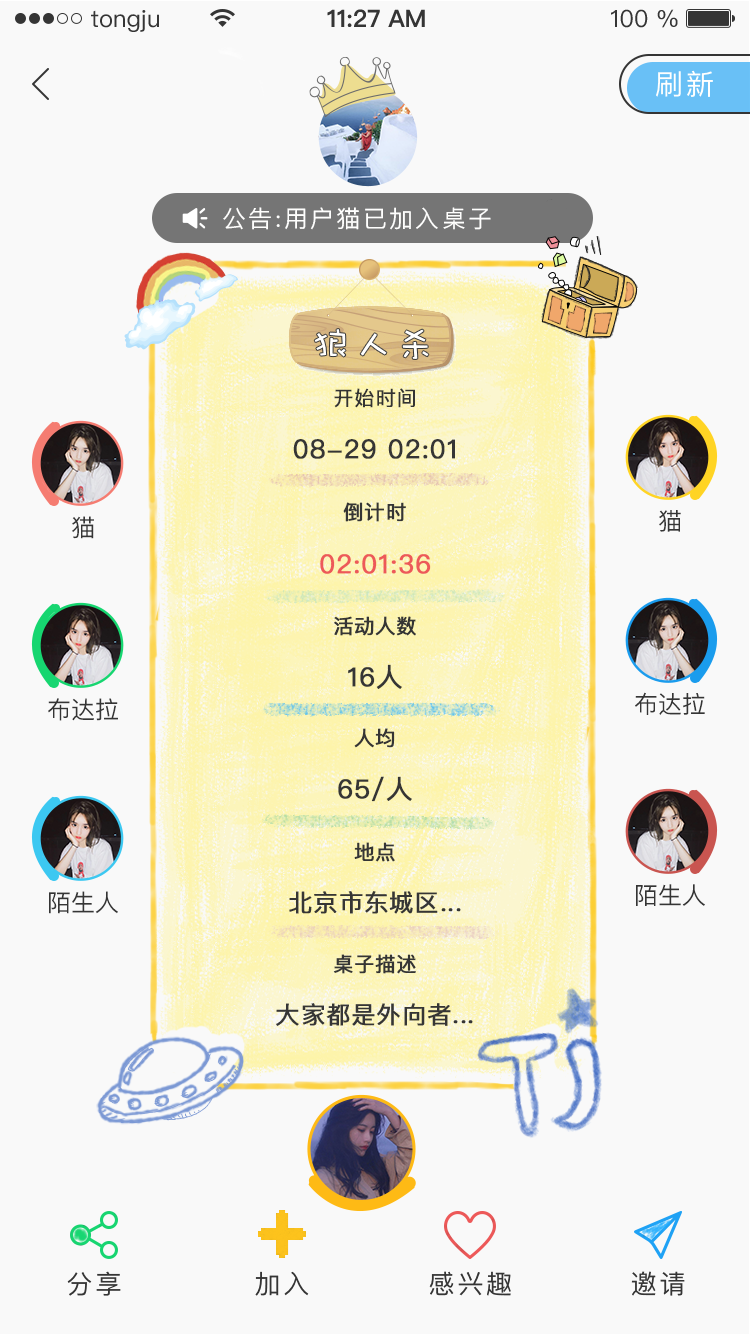
Task: Go back using the top-left arrow
Action: (41, 85)
